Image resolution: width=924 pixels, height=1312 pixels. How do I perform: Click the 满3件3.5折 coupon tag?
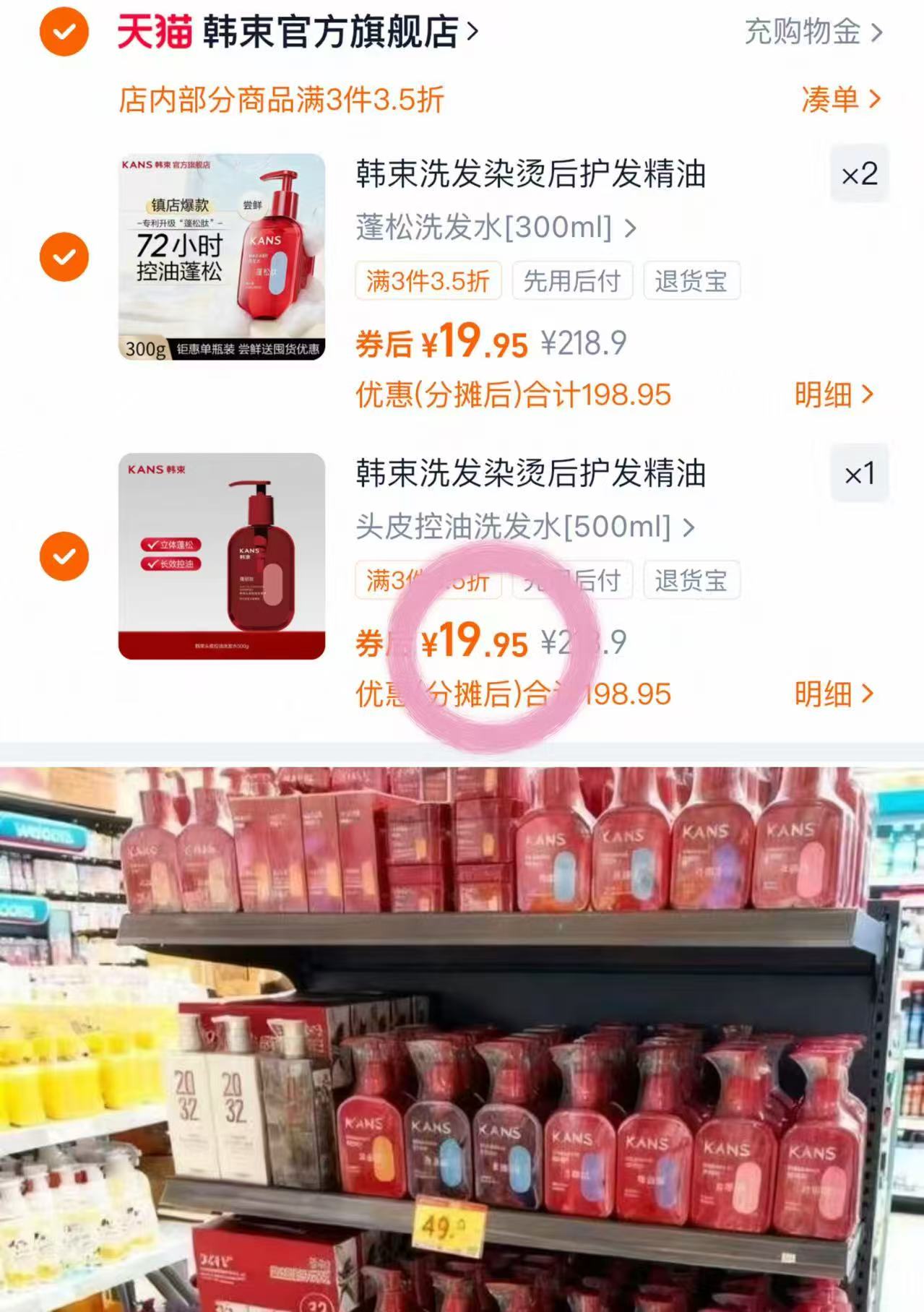[429, 281]
